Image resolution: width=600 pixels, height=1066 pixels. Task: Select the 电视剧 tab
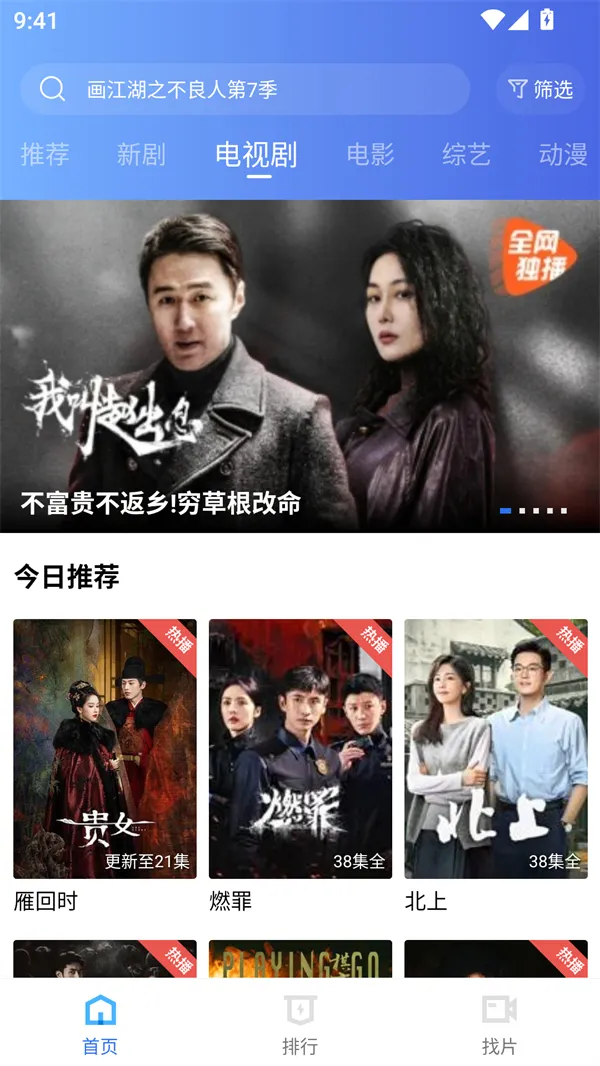pyautogui.click(x=256, y=154)
